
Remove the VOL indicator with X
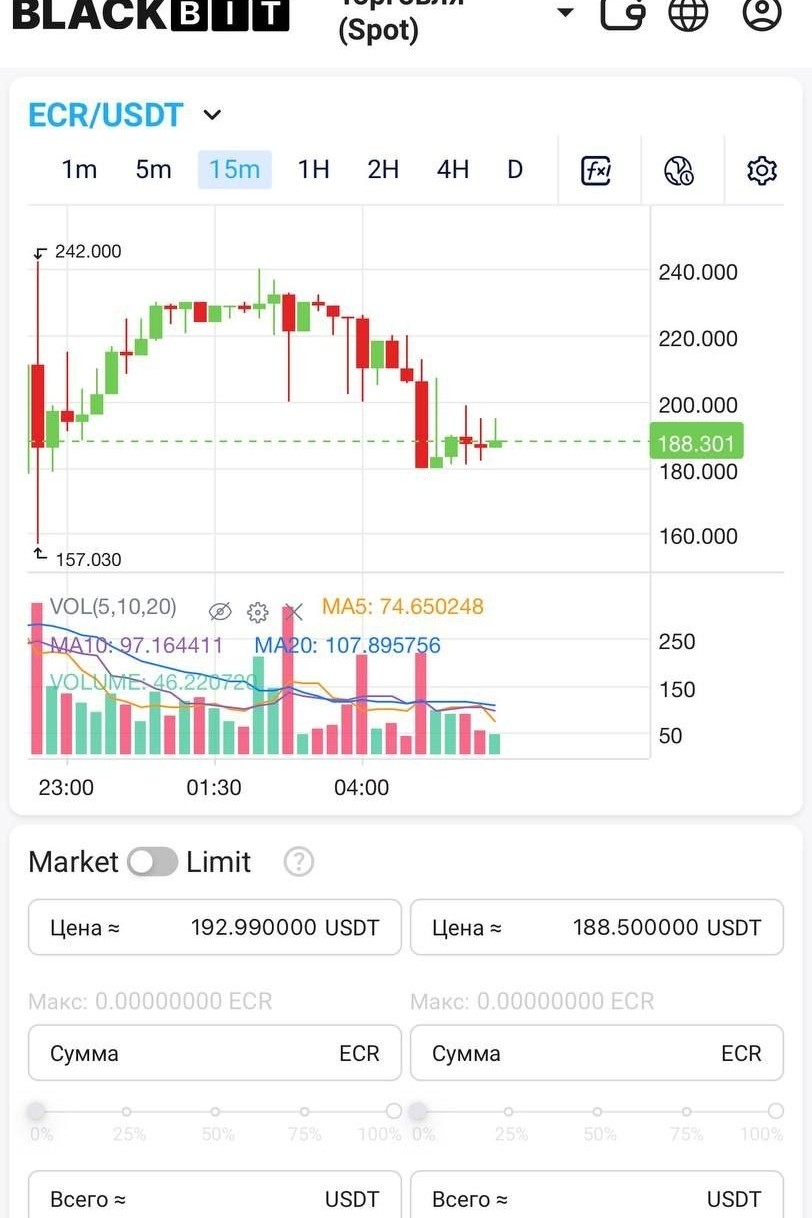[293, 612]
